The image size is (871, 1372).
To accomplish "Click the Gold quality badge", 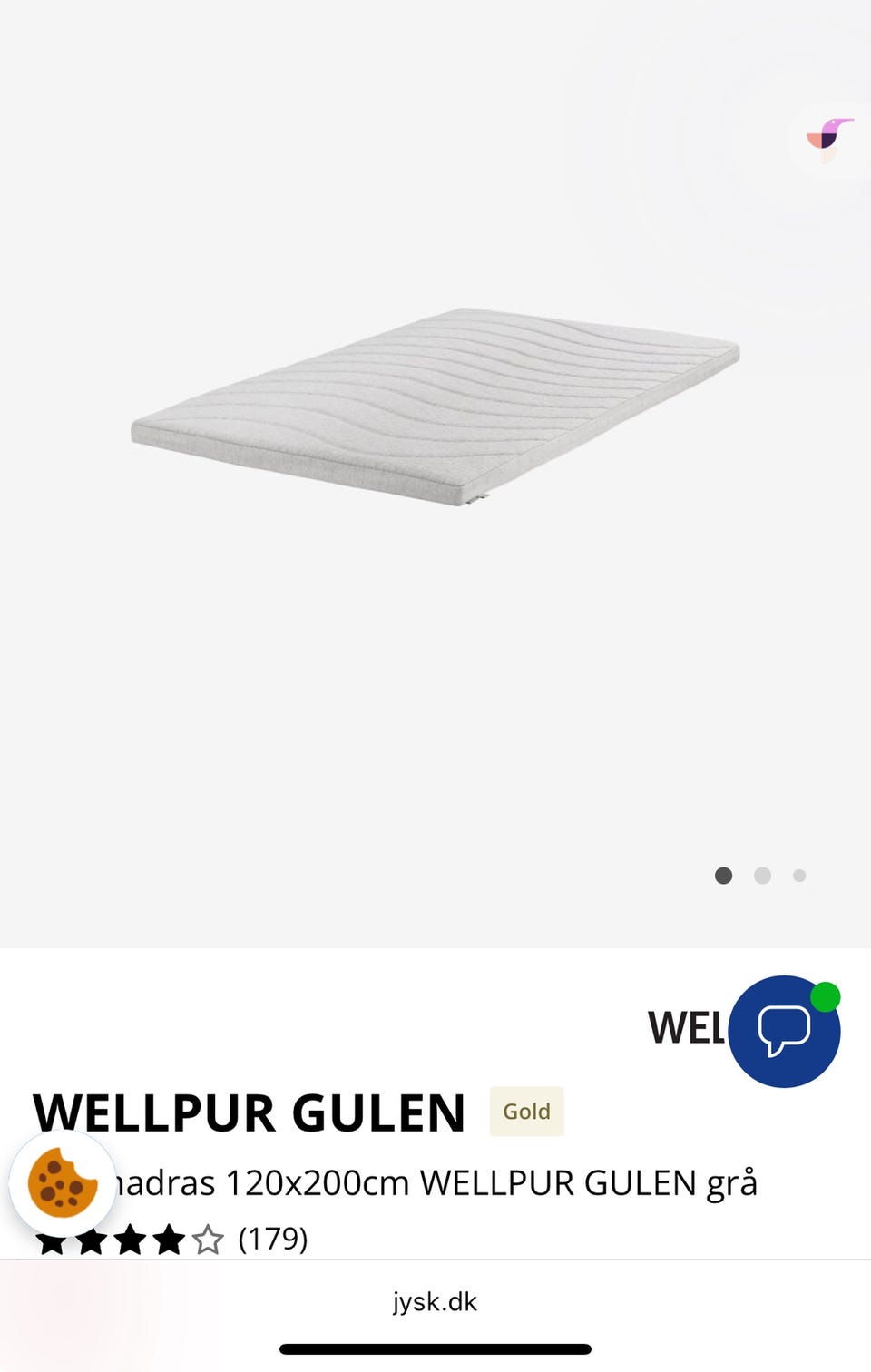I will pos(526,1112).
